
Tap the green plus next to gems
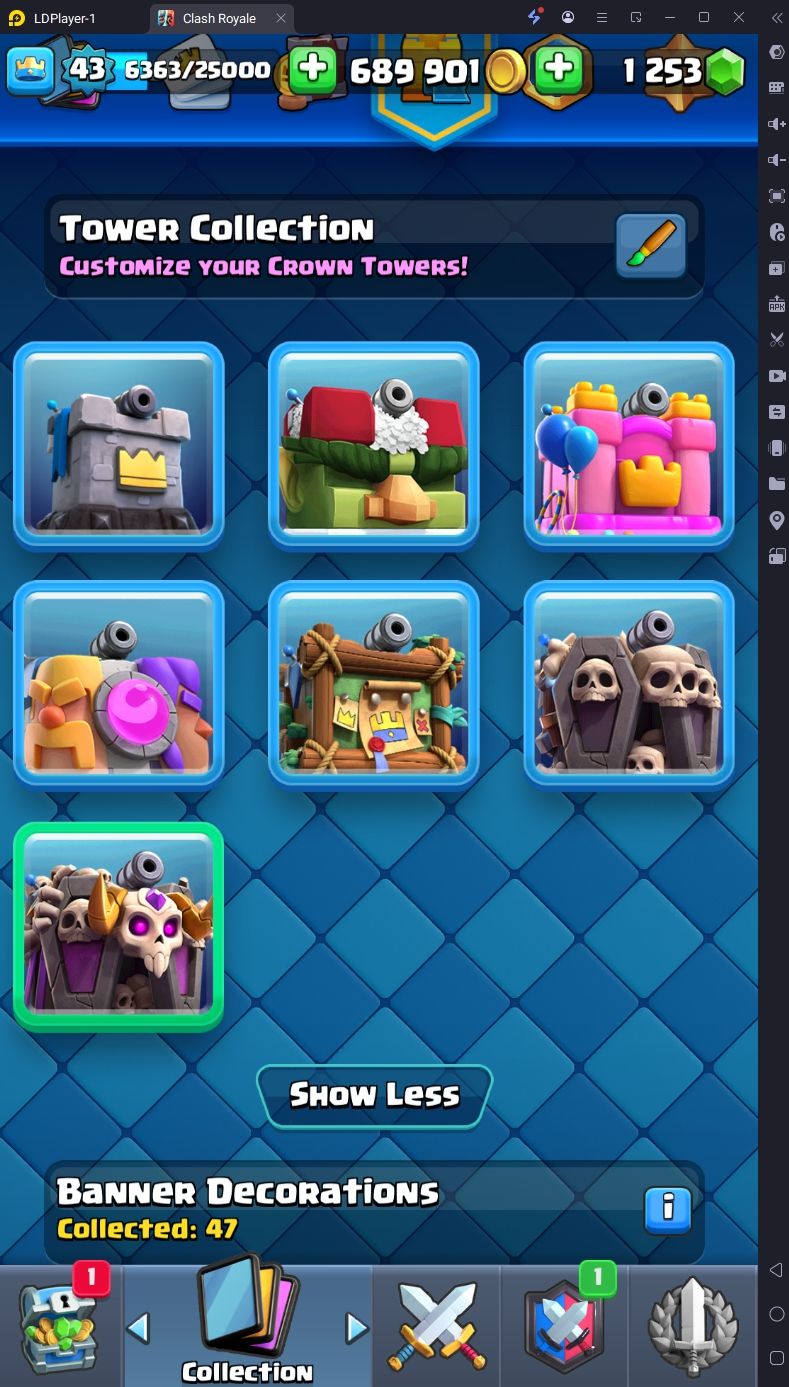coord(557,69)
